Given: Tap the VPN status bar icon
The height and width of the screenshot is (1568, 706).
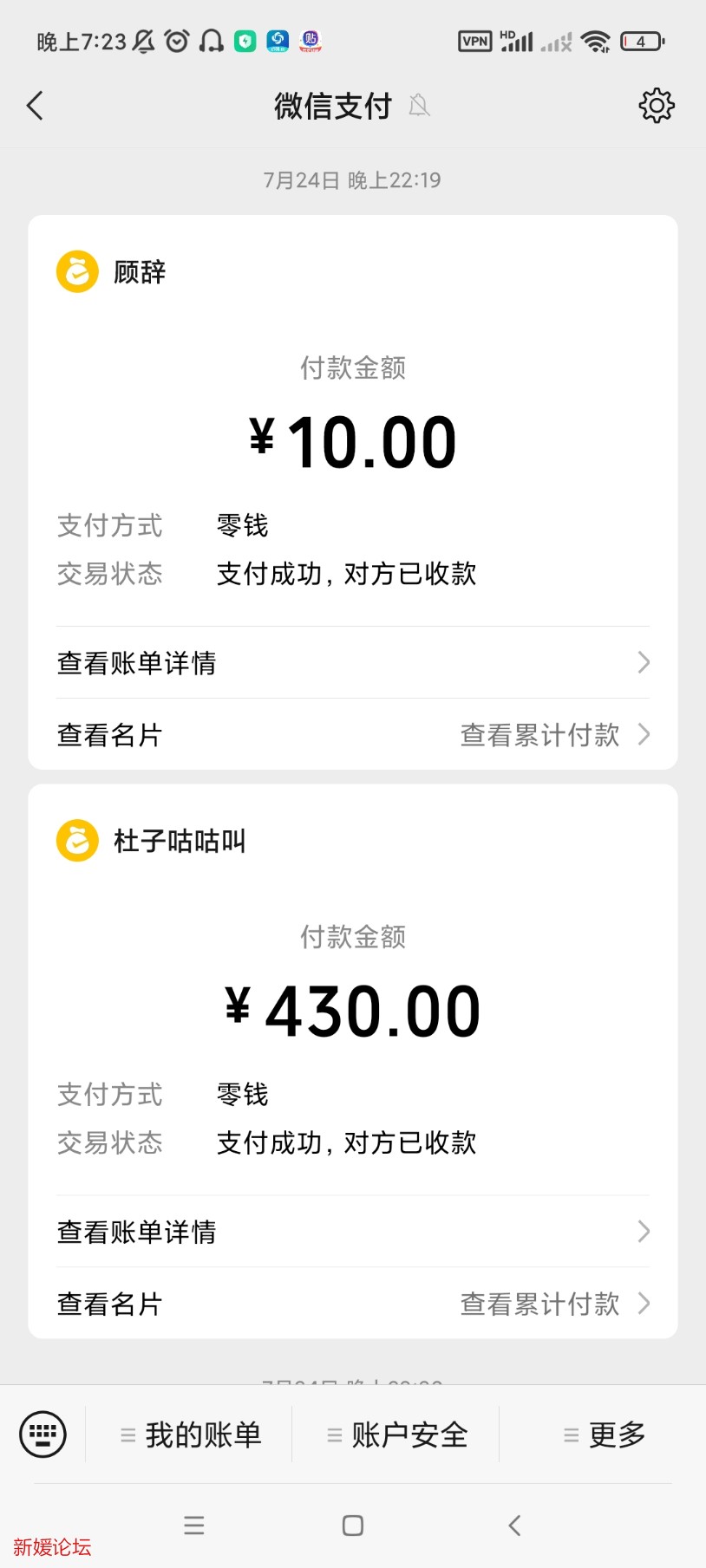Looking at the screenshot, I should 474,40.
